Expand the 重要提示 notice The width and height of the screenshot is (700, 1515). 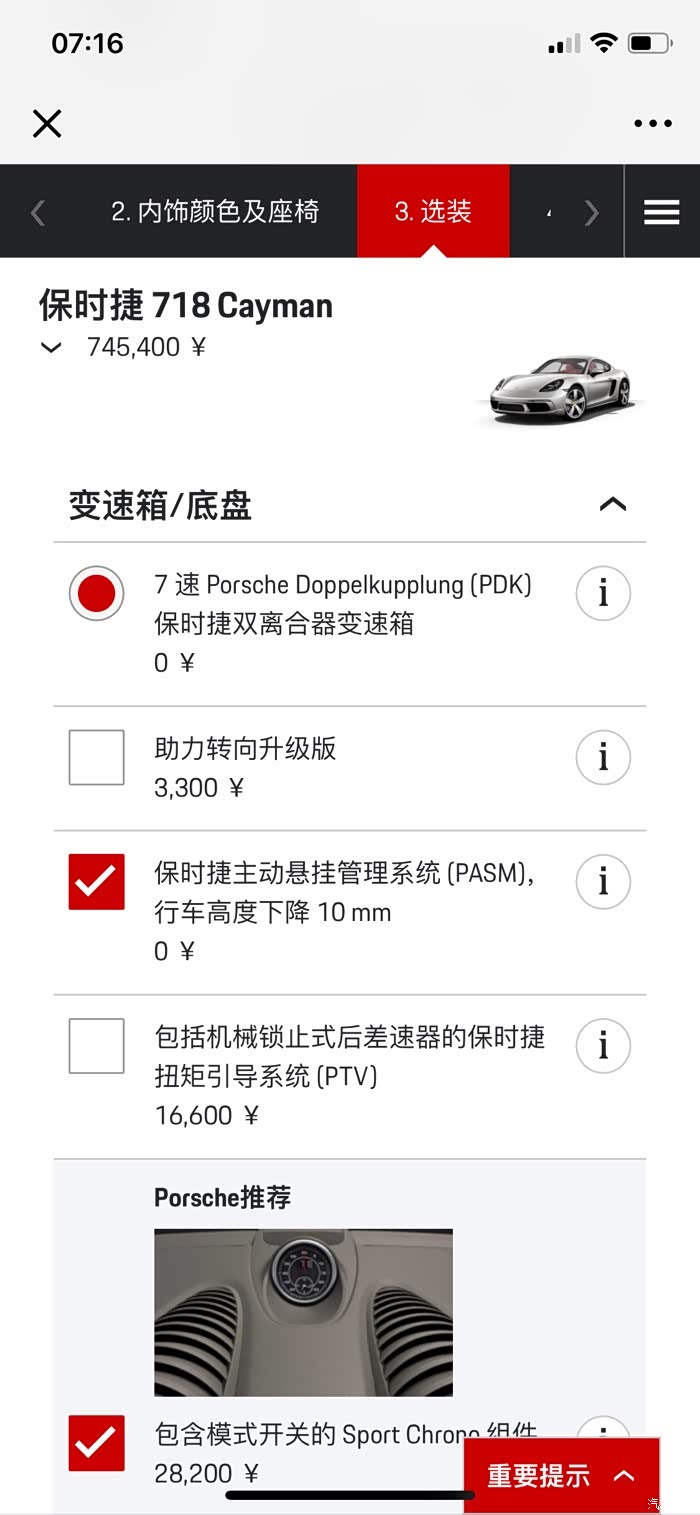[561, 1475]
